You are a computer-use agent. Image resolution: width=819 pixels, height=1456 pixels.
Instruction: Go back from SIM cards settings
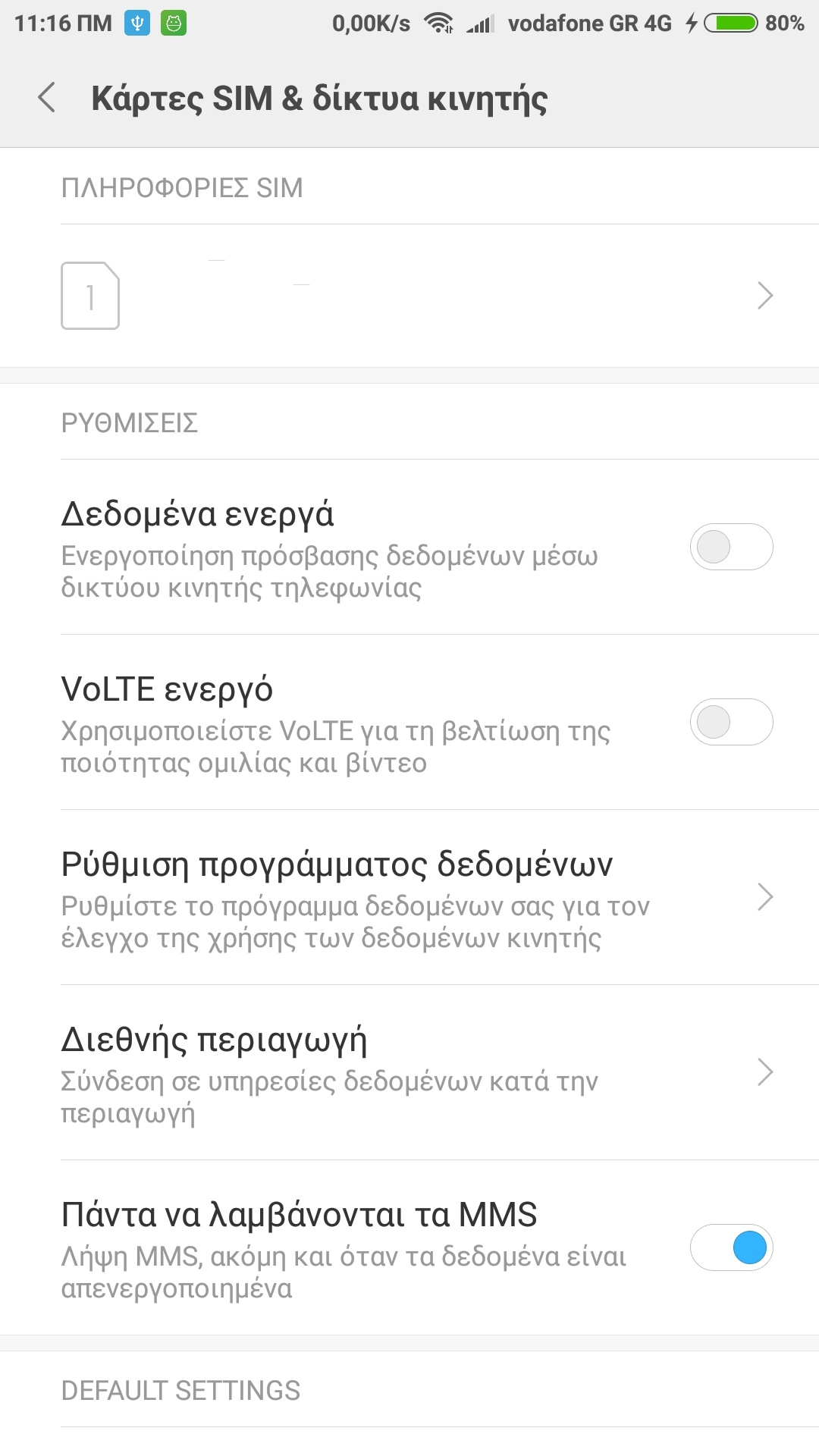[x=47, y=98]
